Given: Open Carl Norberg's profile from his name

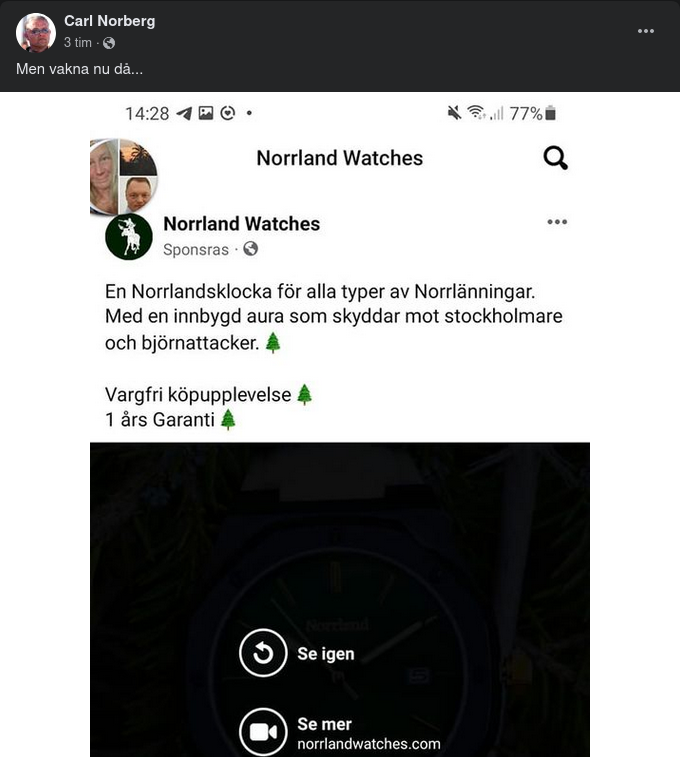Looking at the screenshot, I should [109, 21].
